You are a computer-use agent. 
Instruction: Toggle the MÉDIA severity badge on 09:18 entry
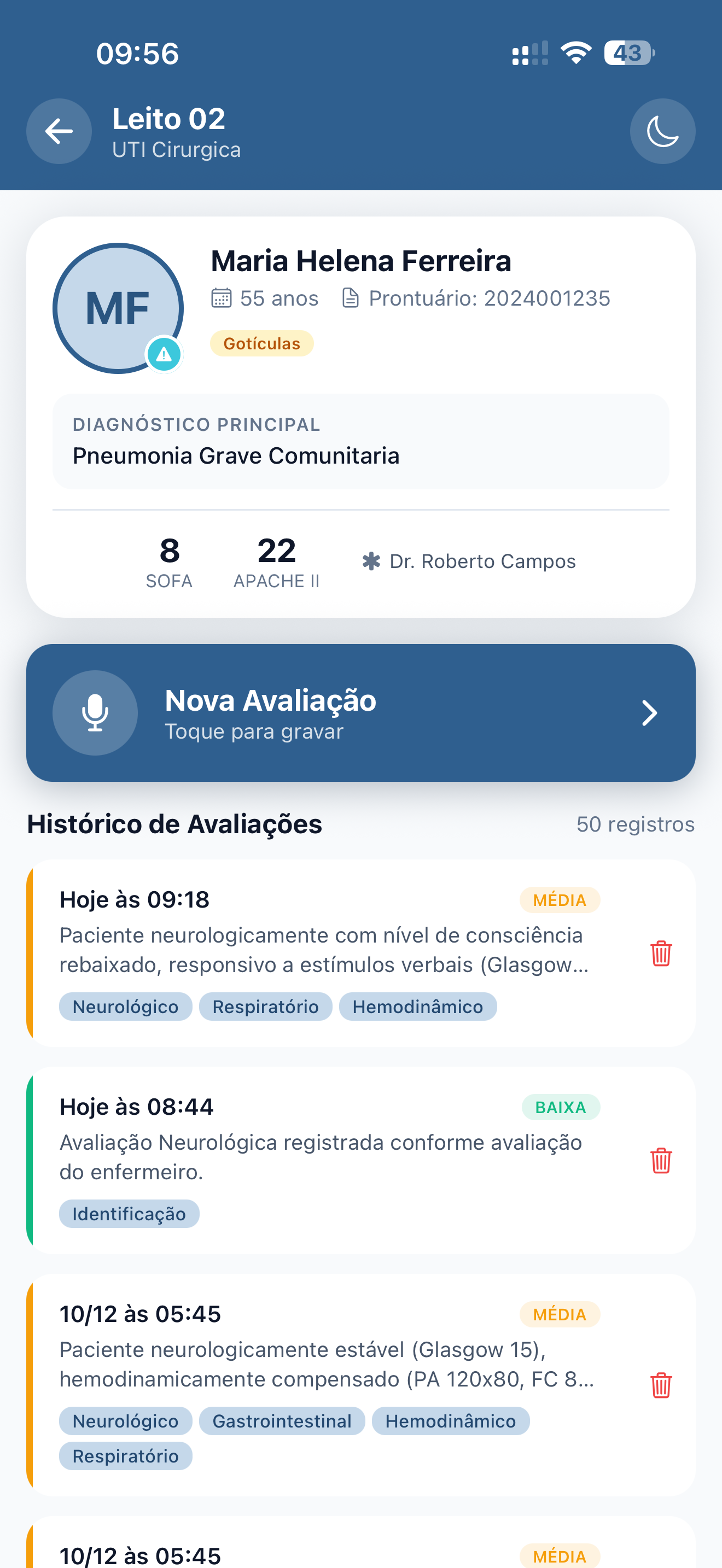[560, 900]
